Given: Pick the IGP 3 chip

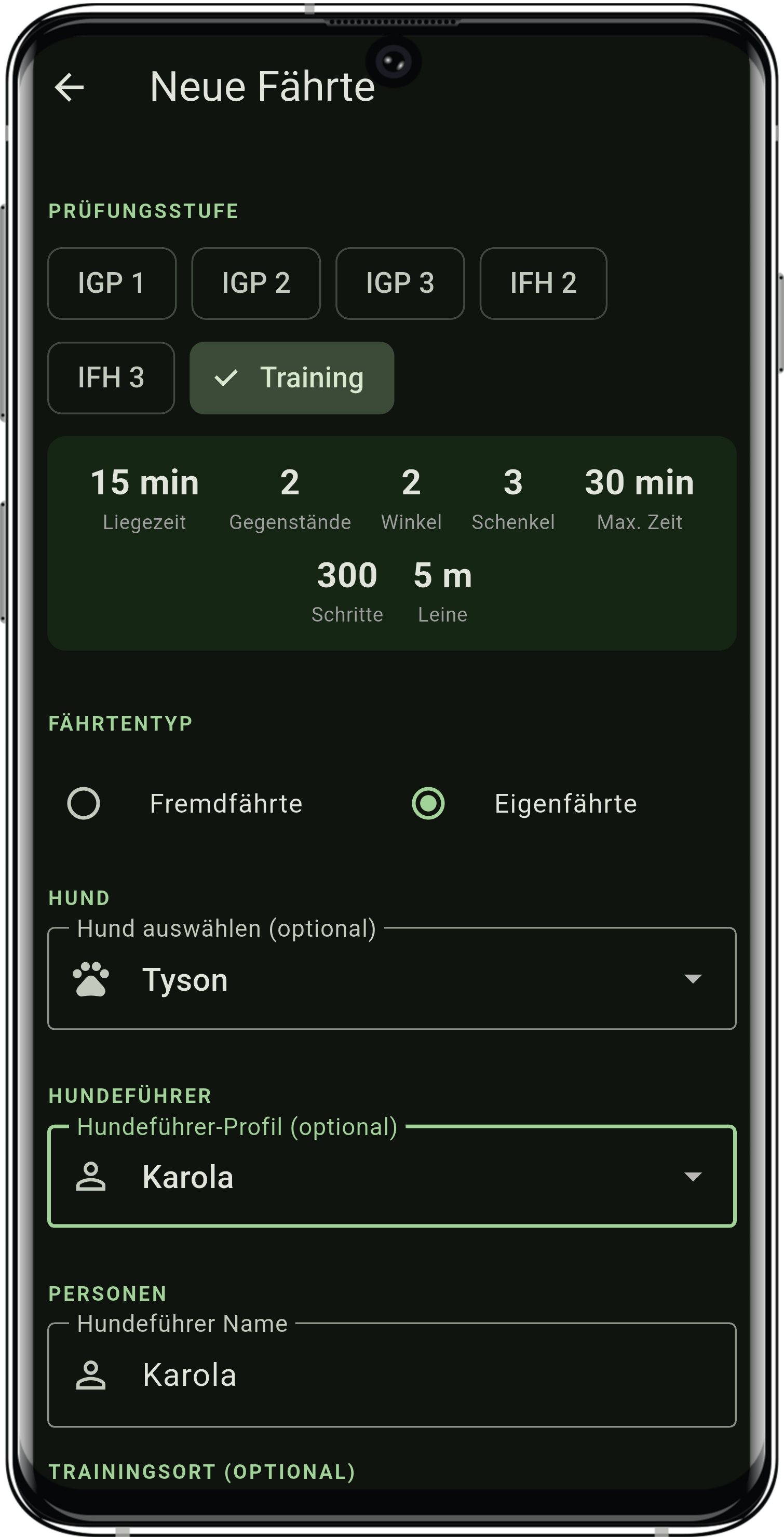Looking at the screenshot, I should coord(400,284).
